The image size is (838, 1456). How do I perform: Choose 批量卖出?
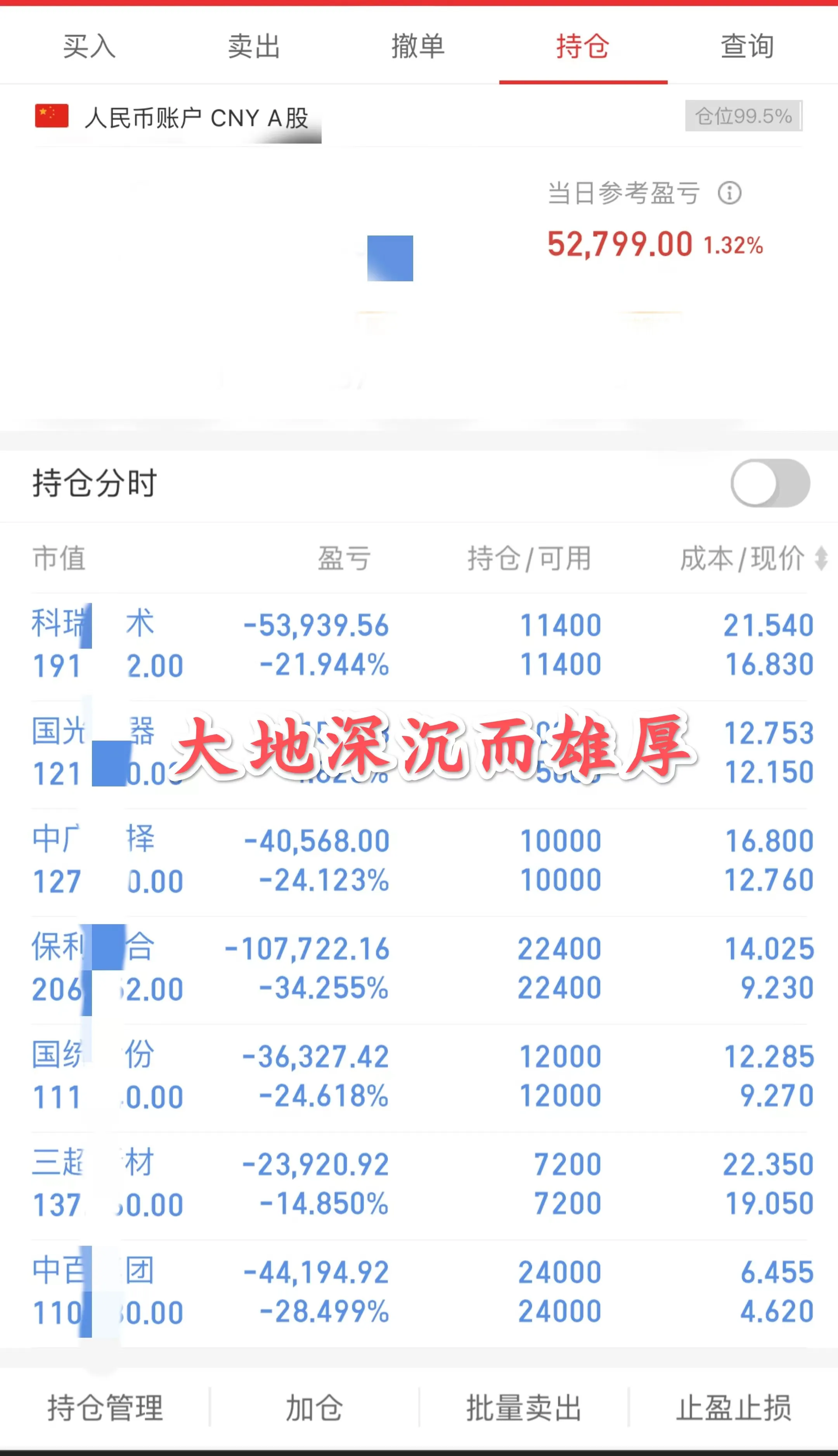coord(524,1408)
